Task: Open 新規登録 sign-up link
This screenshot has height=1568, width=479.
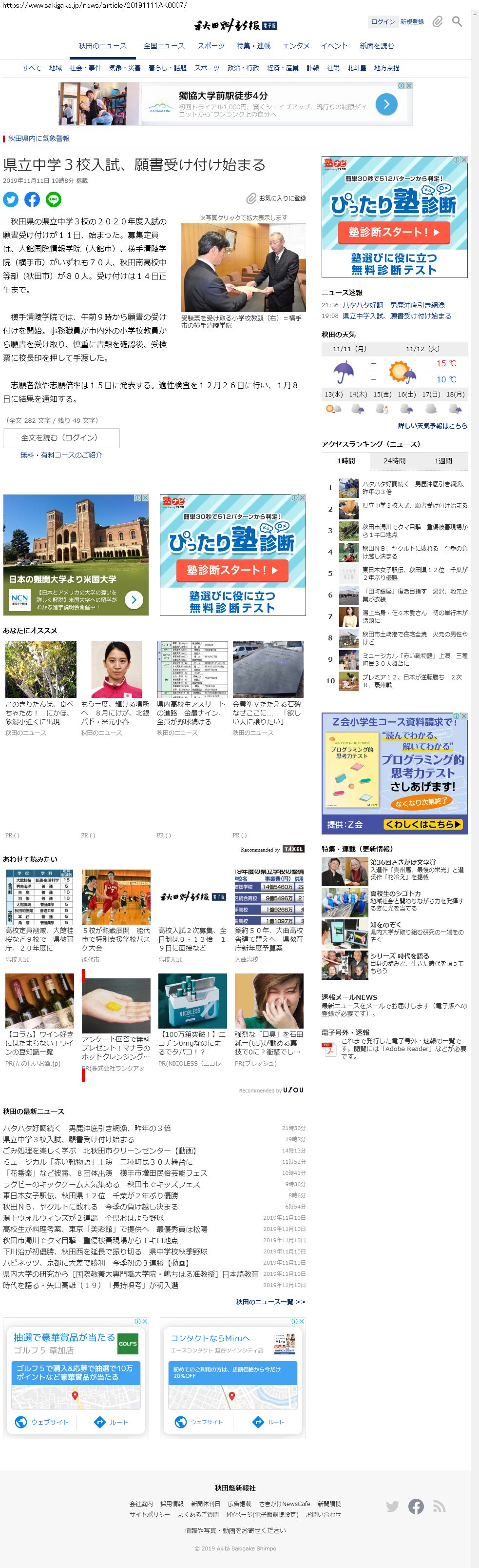Action: click(x=412, y=22)
